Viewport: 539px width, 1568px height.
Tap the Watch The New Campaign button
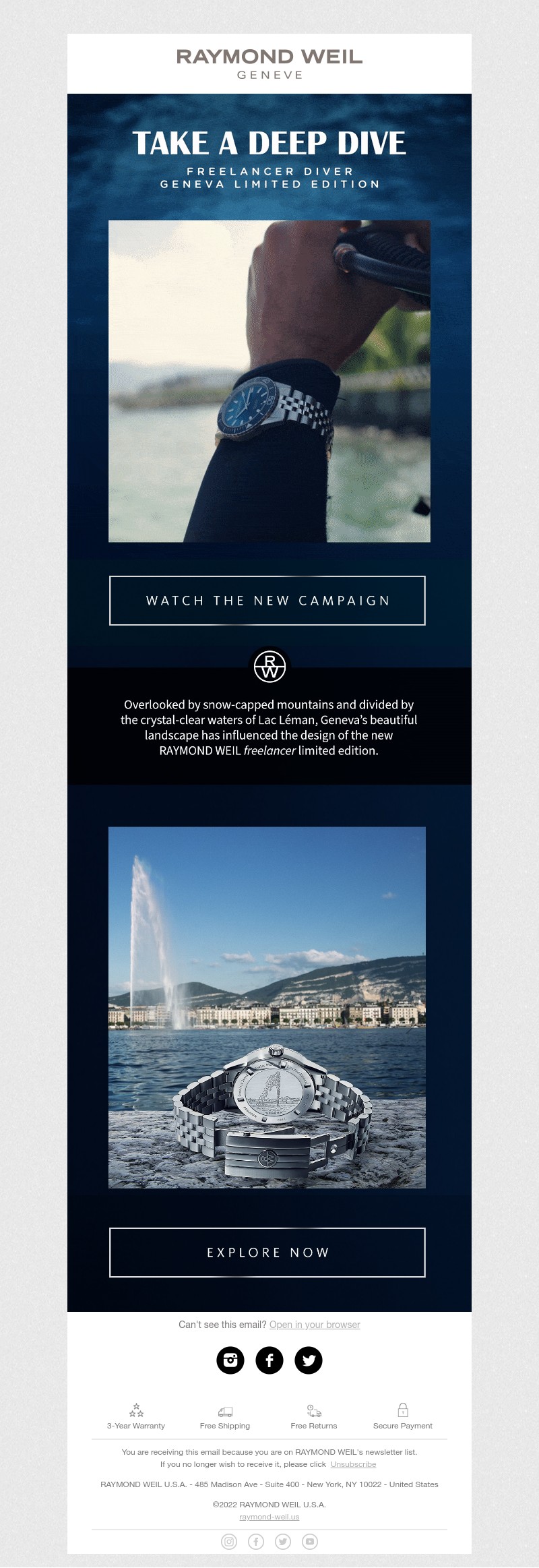[x=267, y=601]
